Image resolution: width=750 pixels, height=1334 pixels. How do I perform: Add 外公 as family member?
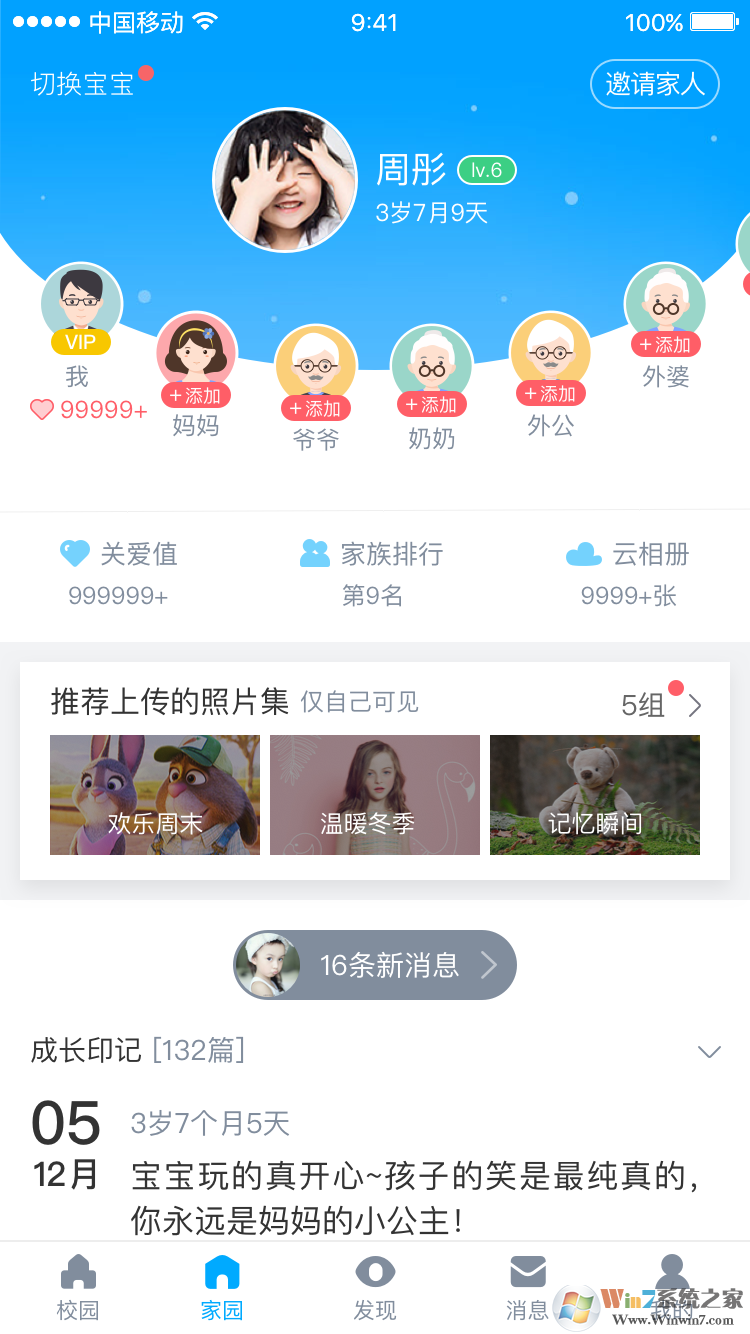(x=550, y=393)
